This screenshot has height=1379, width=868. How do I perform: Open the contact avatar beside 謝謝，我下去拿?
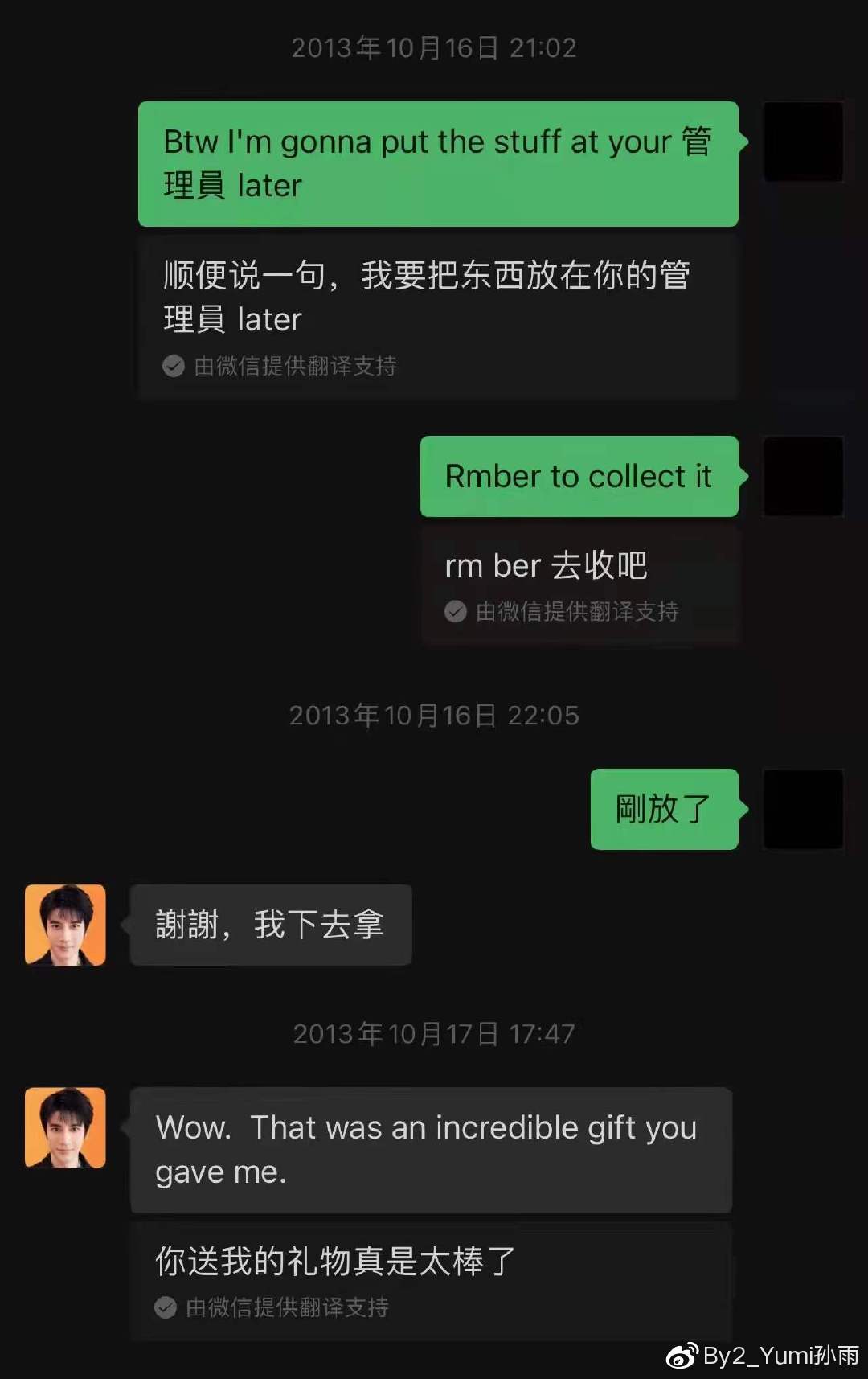coord(64,924)
